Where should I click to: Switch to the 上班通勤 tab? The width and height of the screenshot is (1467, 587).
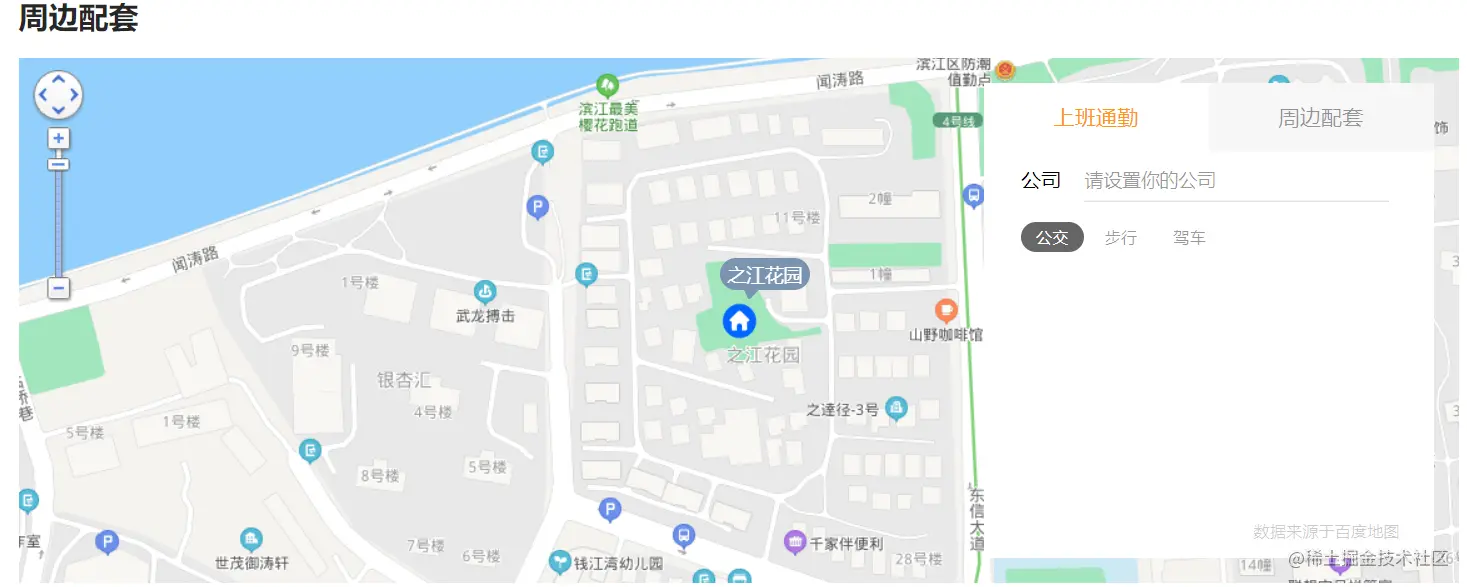coord(1096,118)
